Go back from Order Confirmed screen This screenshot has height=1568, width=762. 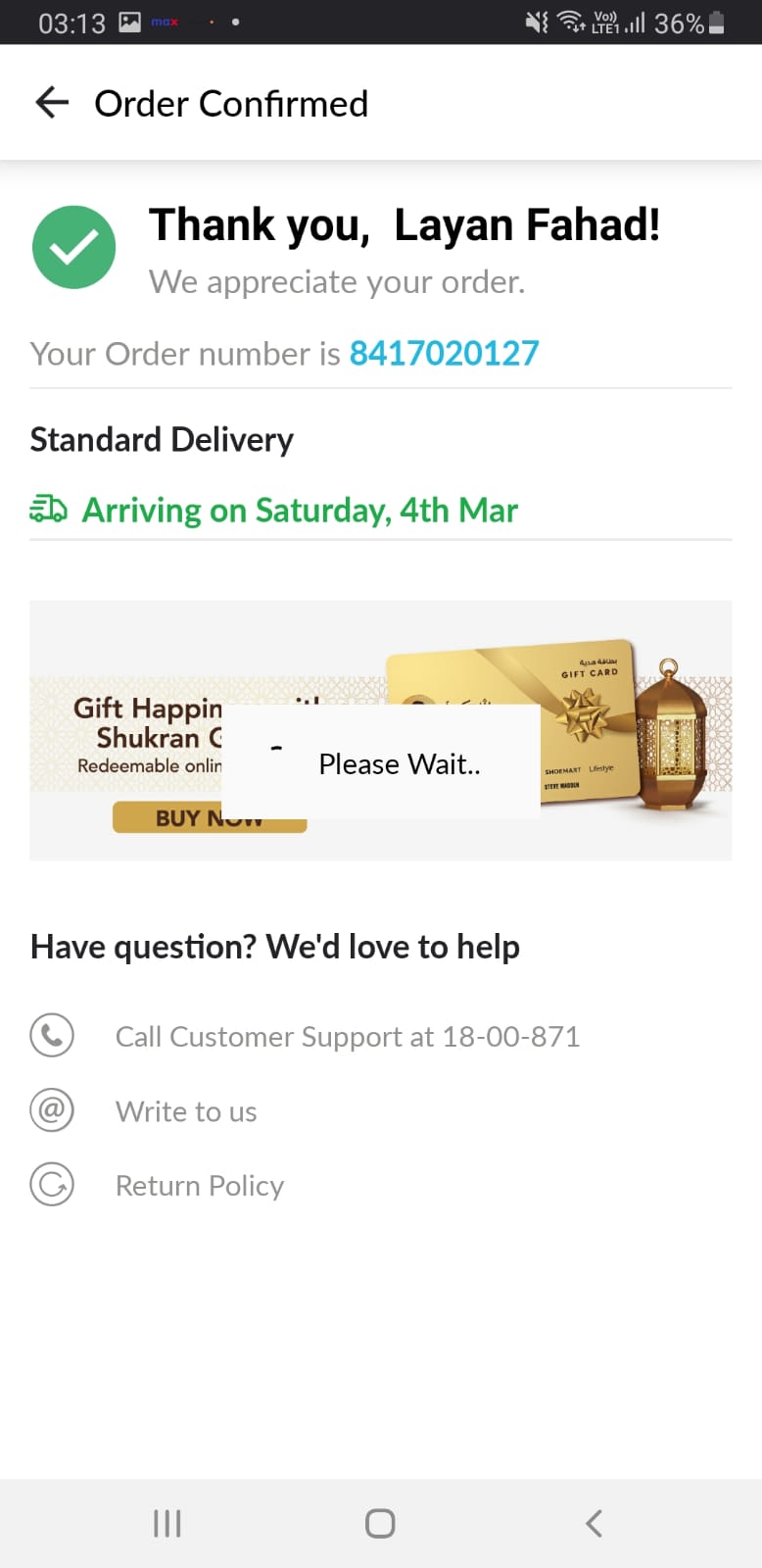click(52, 102)
